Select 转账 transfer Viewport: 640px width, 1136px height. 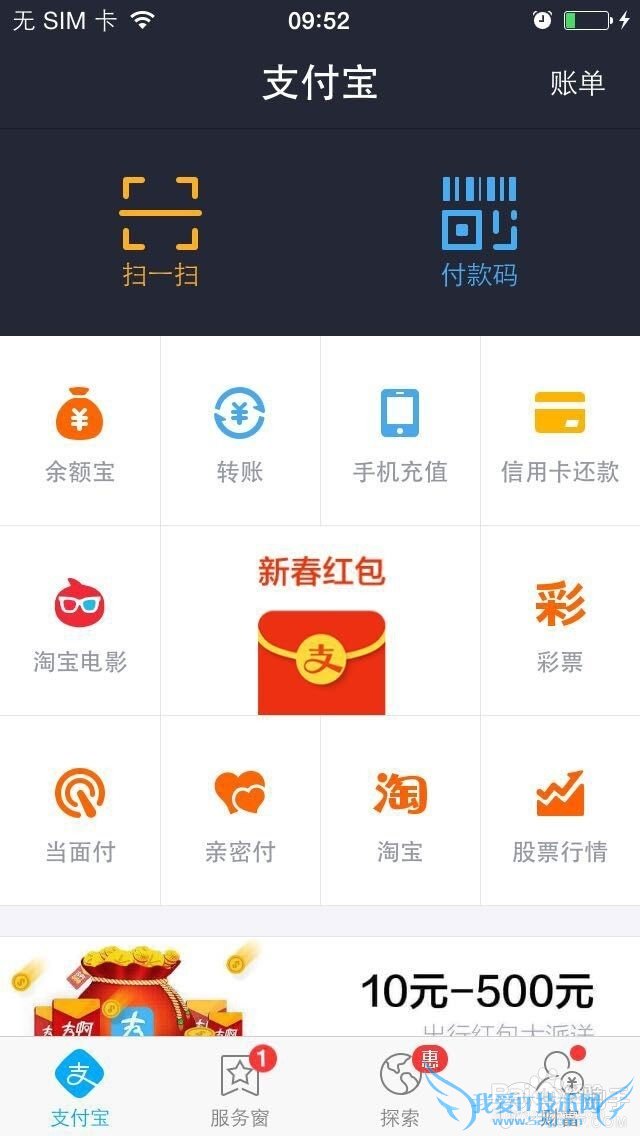click(x=240, y=432)
